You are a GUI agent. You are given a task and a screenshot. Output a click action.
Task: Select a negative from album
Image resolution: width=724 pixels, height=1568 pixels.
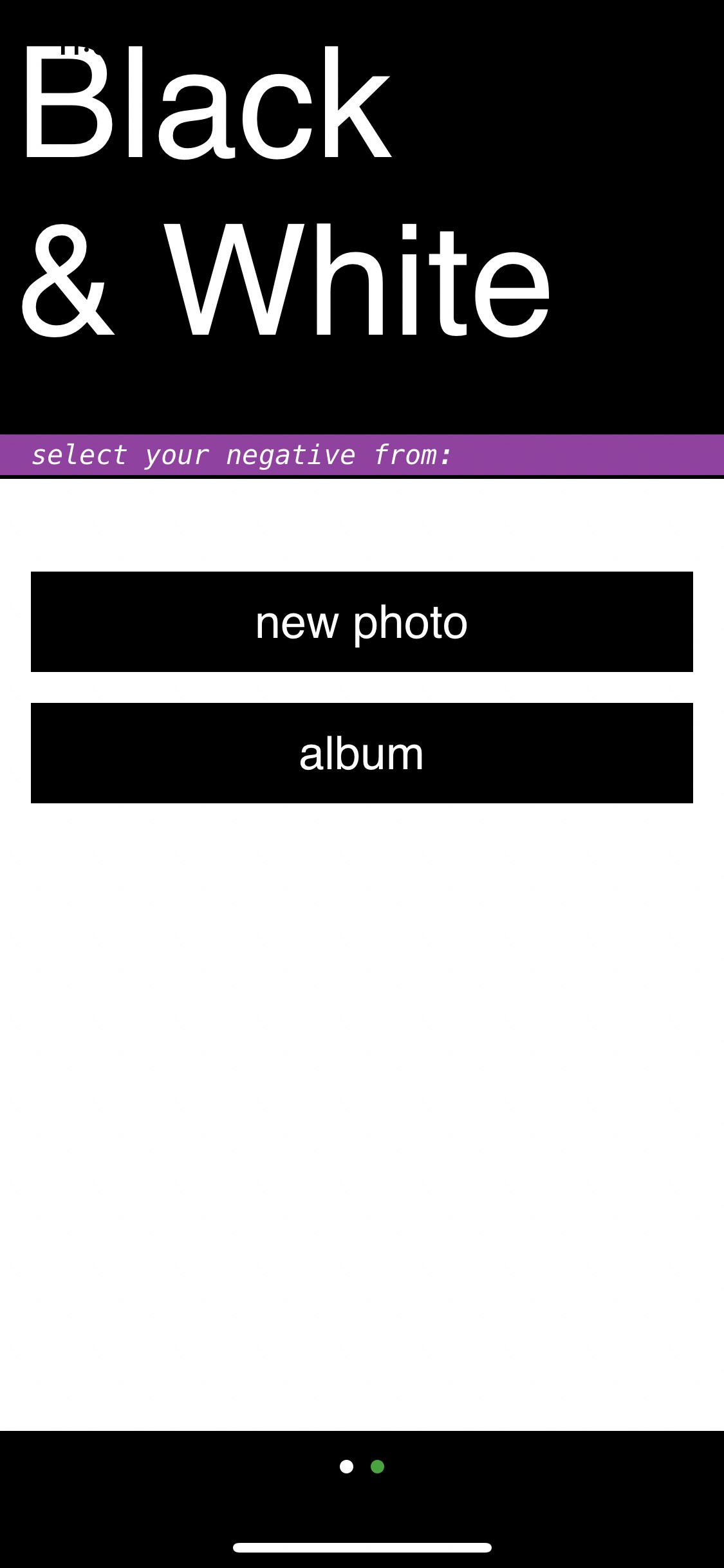coord(362,753)
